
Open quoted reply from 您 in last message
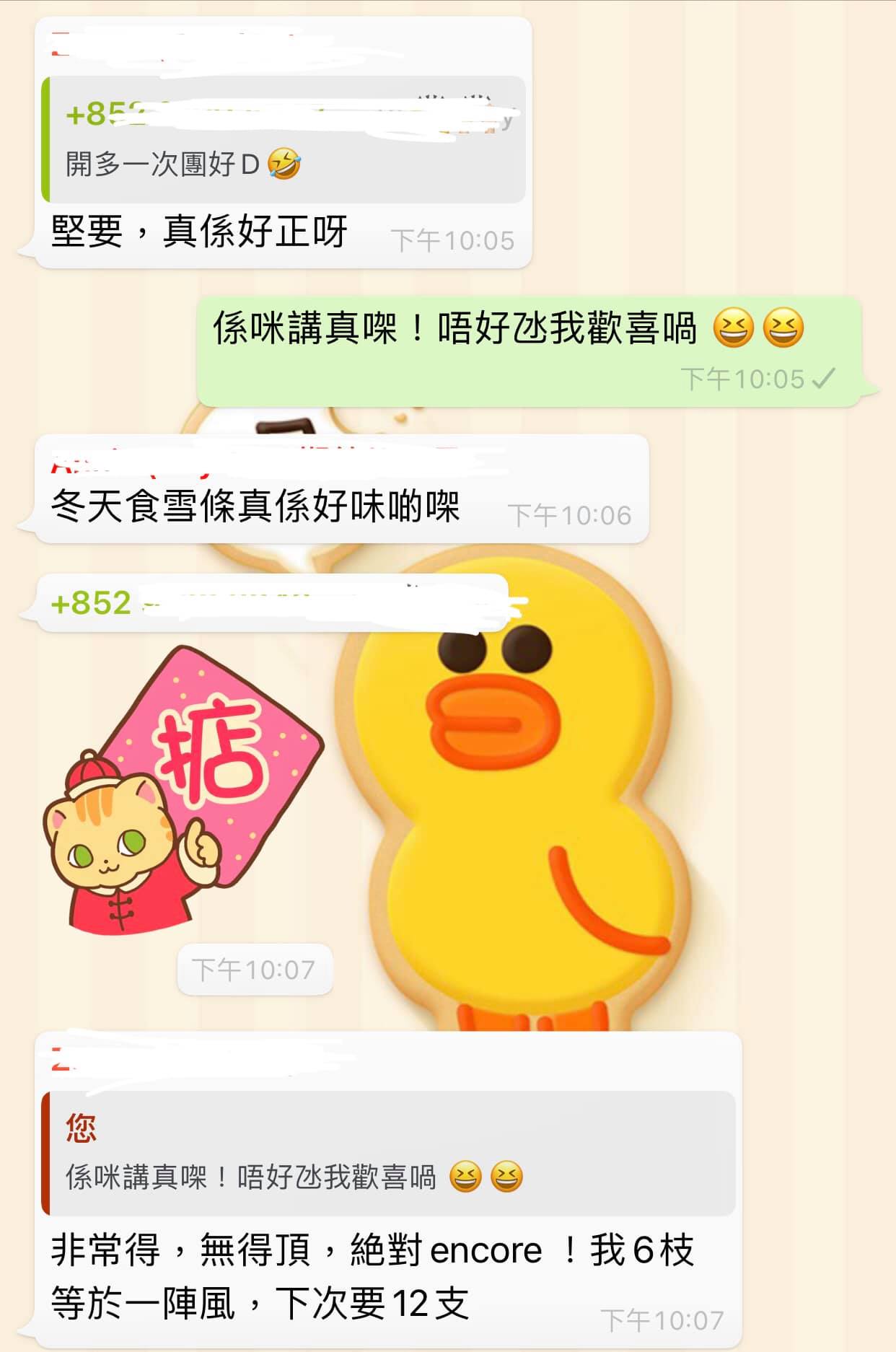point(388,1153)
